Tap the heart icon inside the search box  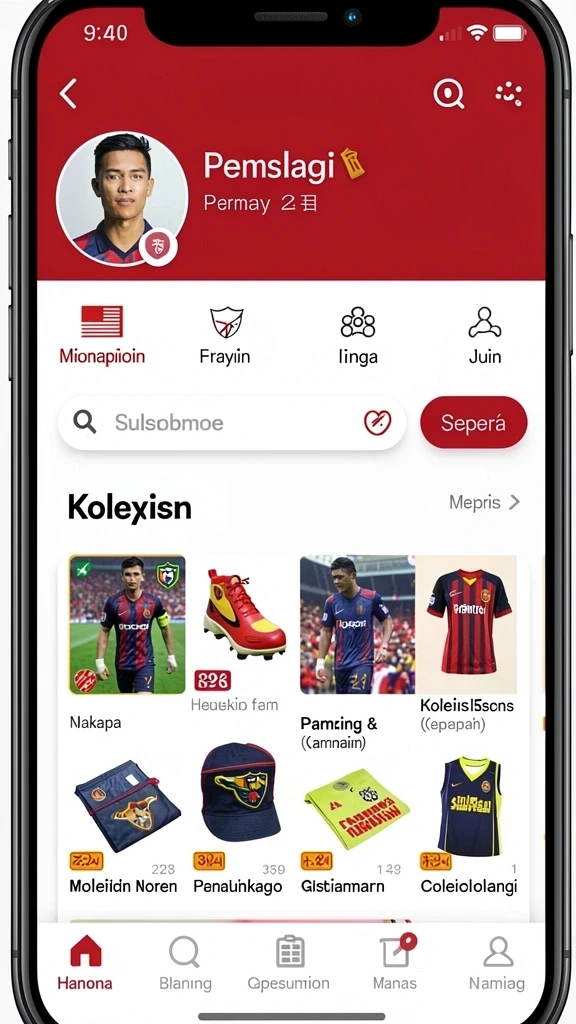pyautogui.click(x=377, y=423)
